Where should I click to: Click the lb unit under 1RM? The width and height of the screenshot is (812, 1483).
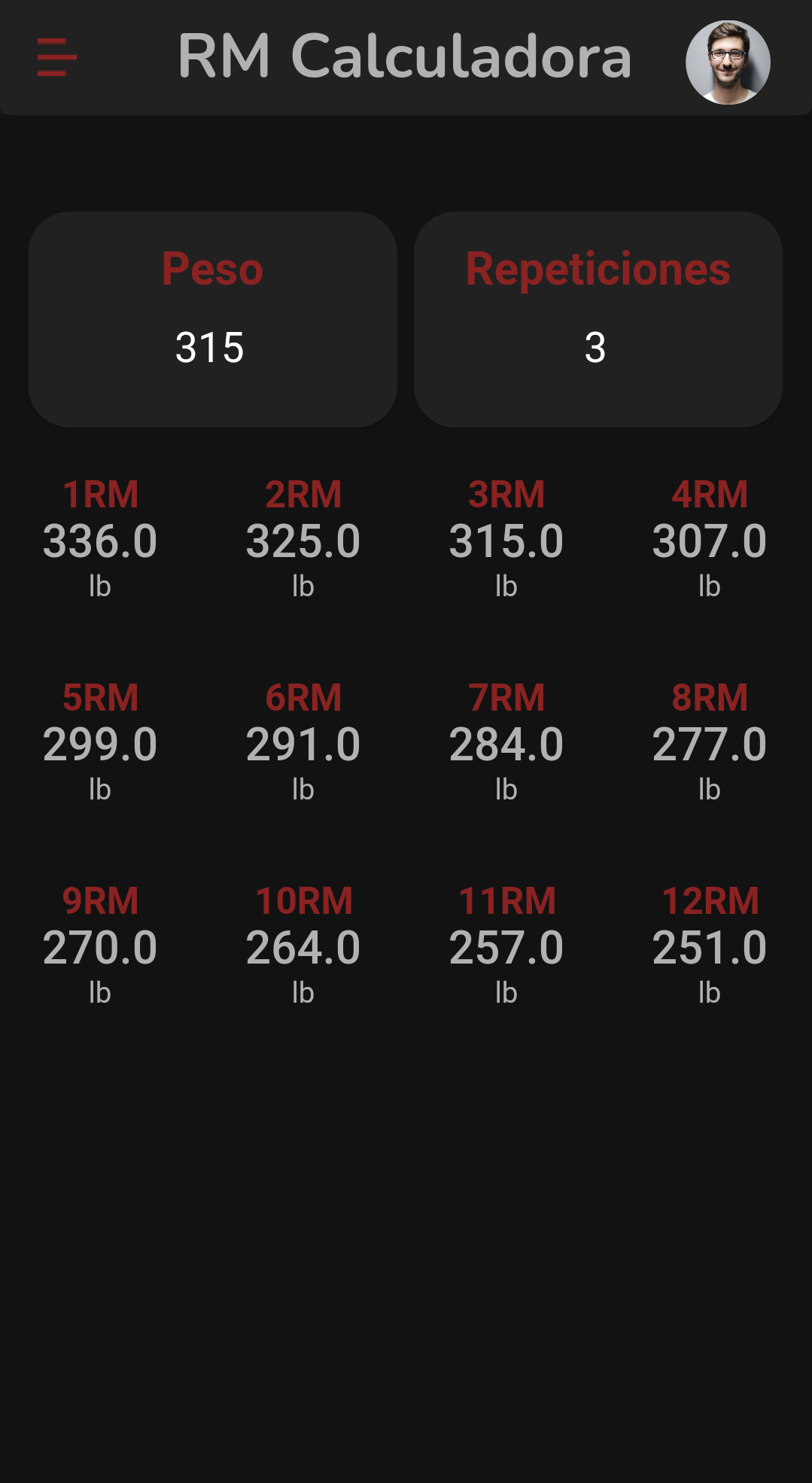pyautogui.click(x=101, y=586)
